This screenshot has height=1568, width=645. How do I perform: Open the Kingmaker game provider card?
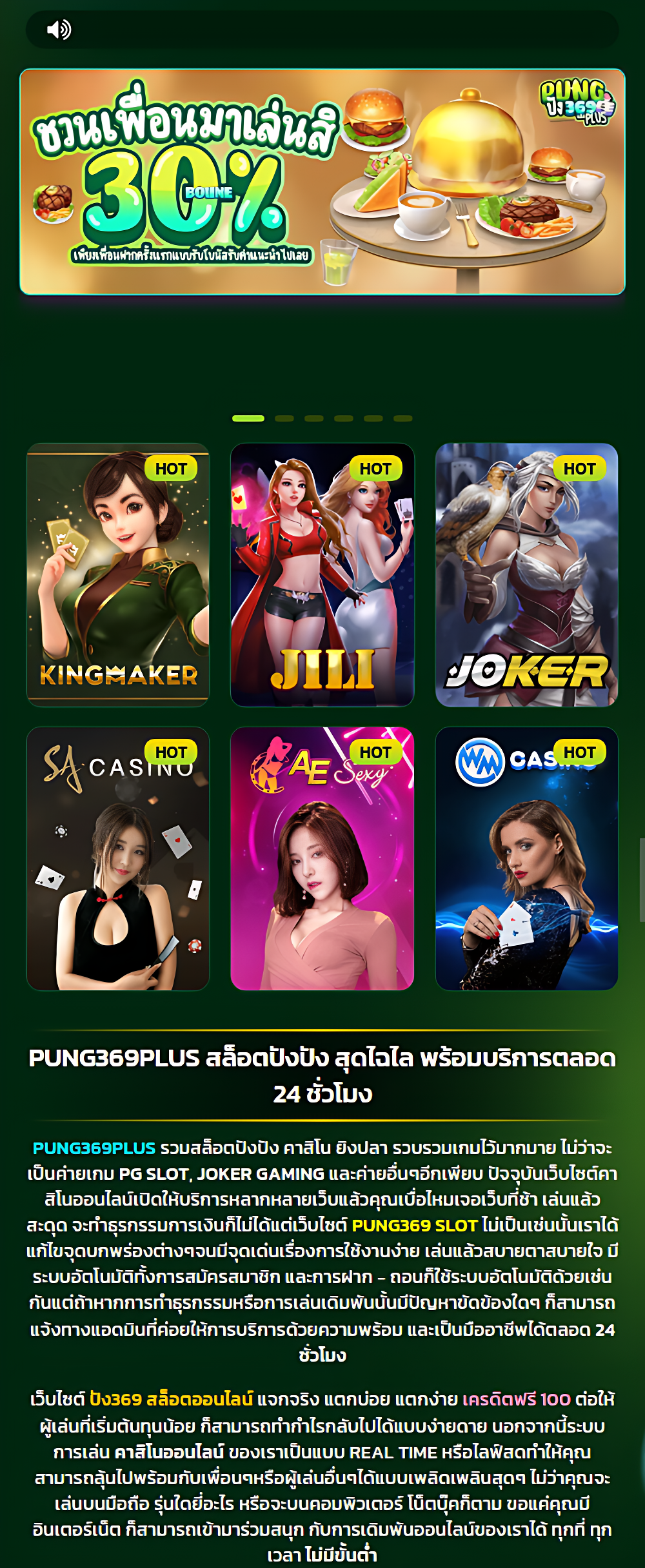tap(118, 574)
